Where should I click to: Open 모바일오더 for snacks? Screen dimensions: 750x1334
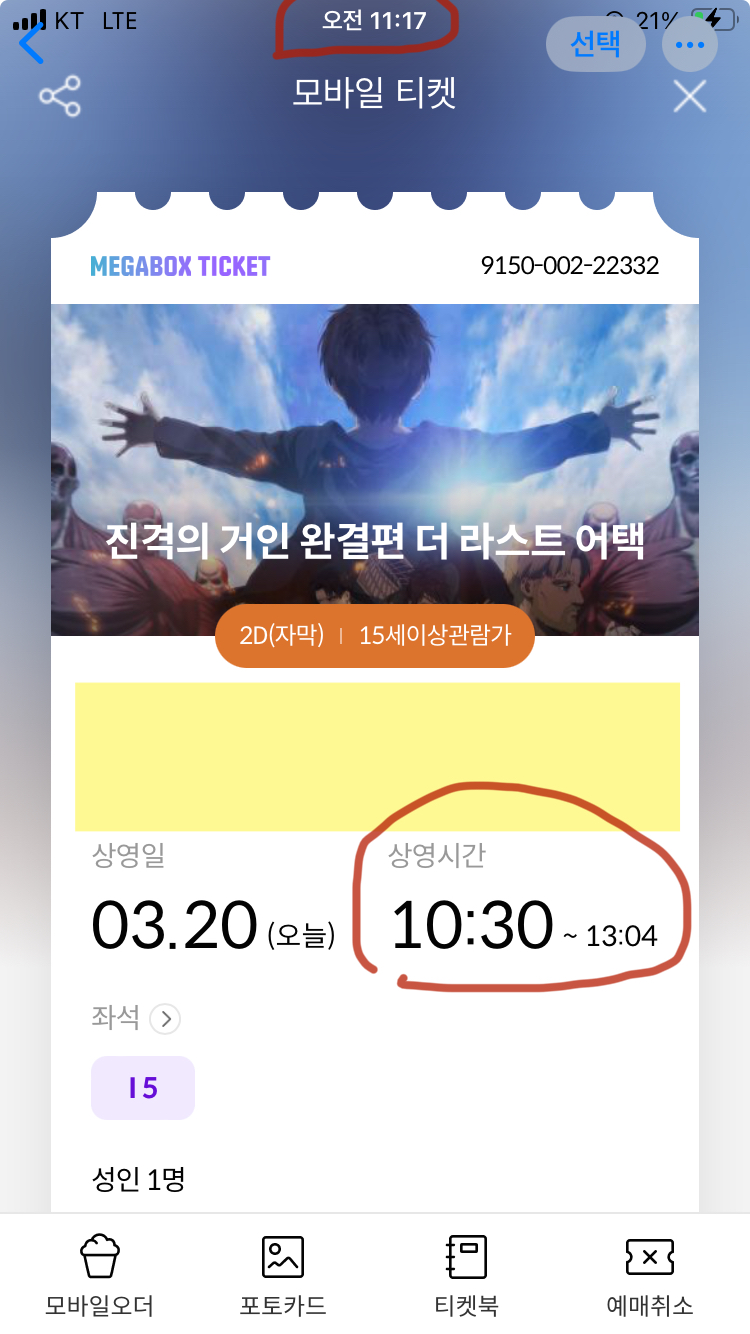click(99, 1275)
